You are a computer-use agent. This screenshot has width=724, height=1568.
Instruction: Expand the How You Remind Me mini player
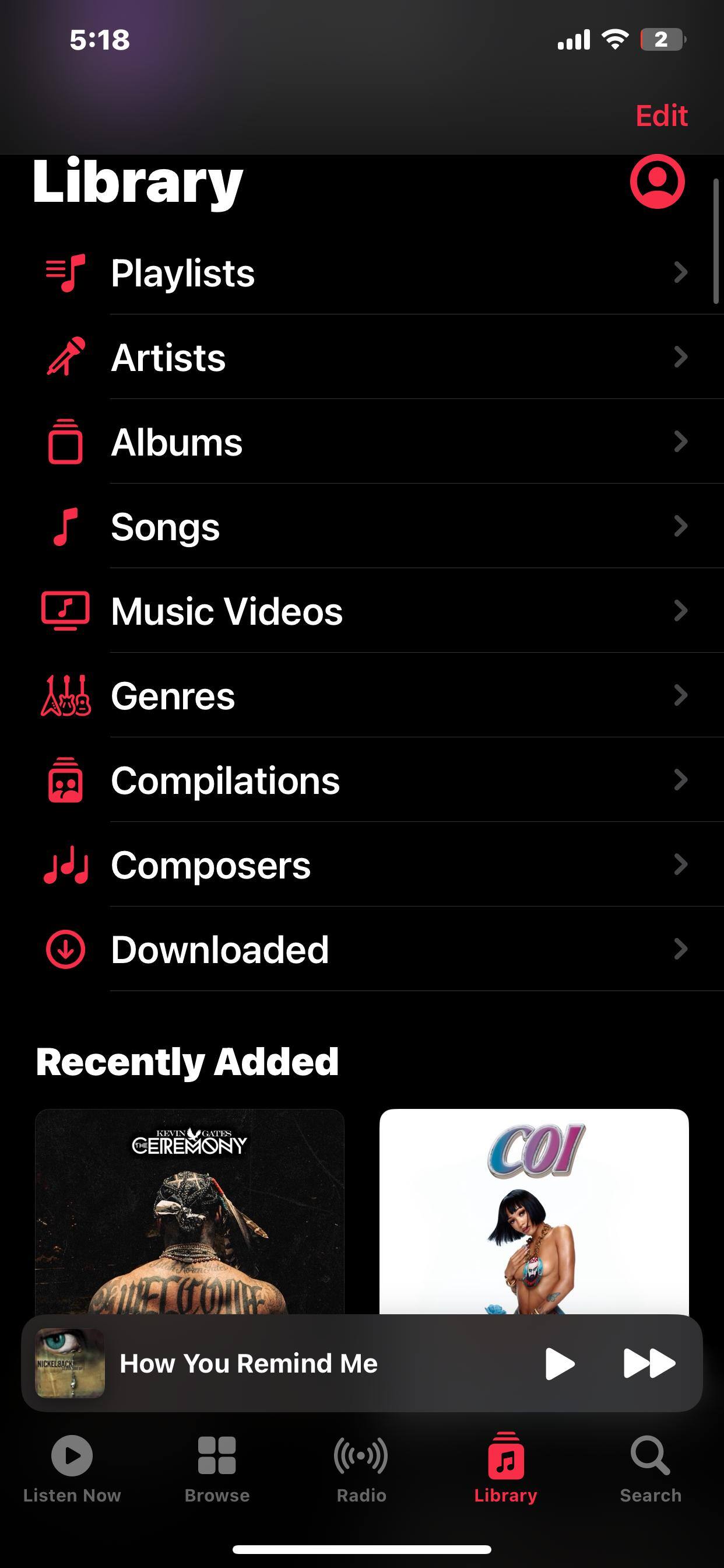(x=248, y=1363)
